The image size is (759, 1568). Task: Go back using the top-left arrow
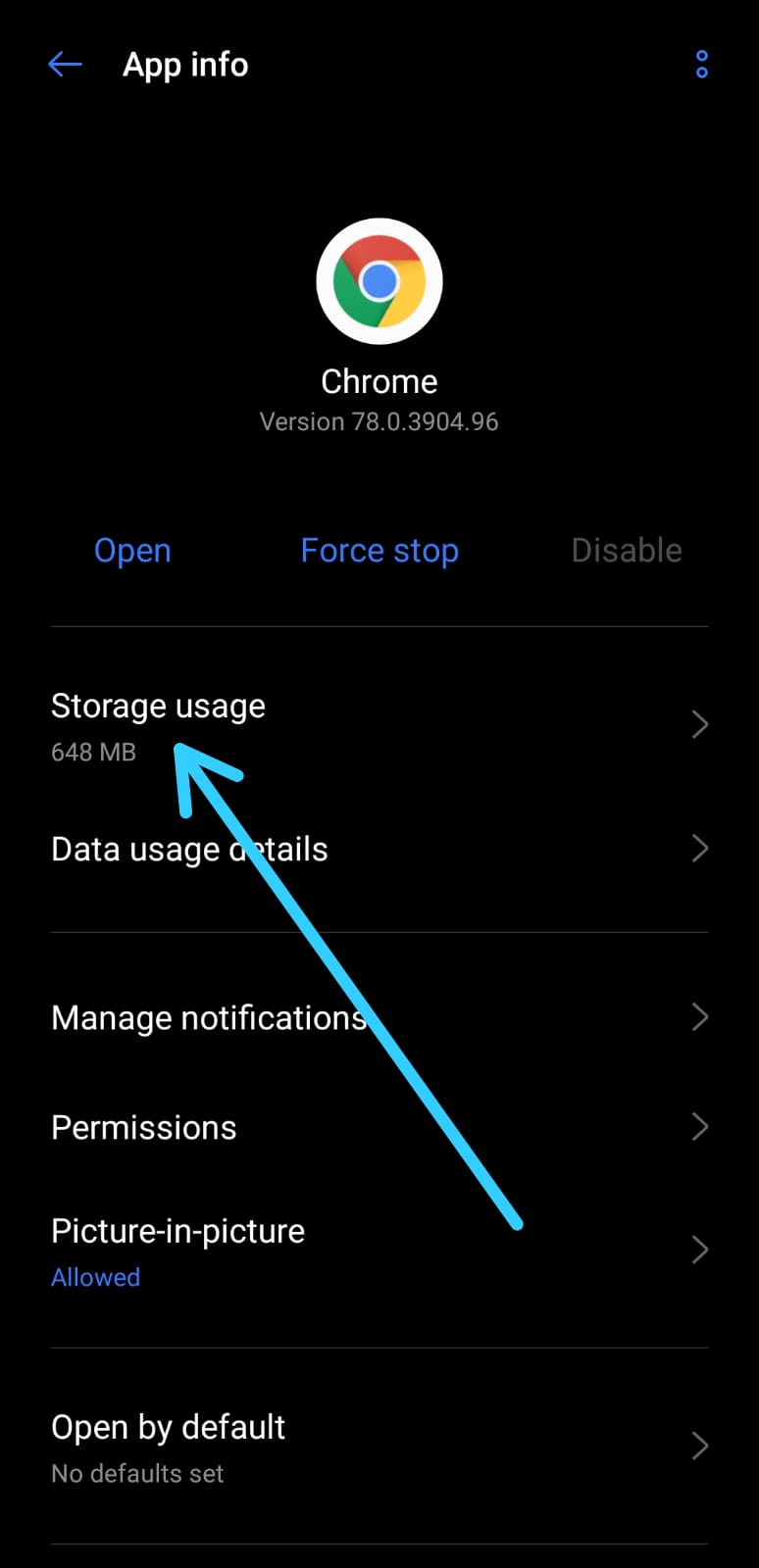pos(65,65)
